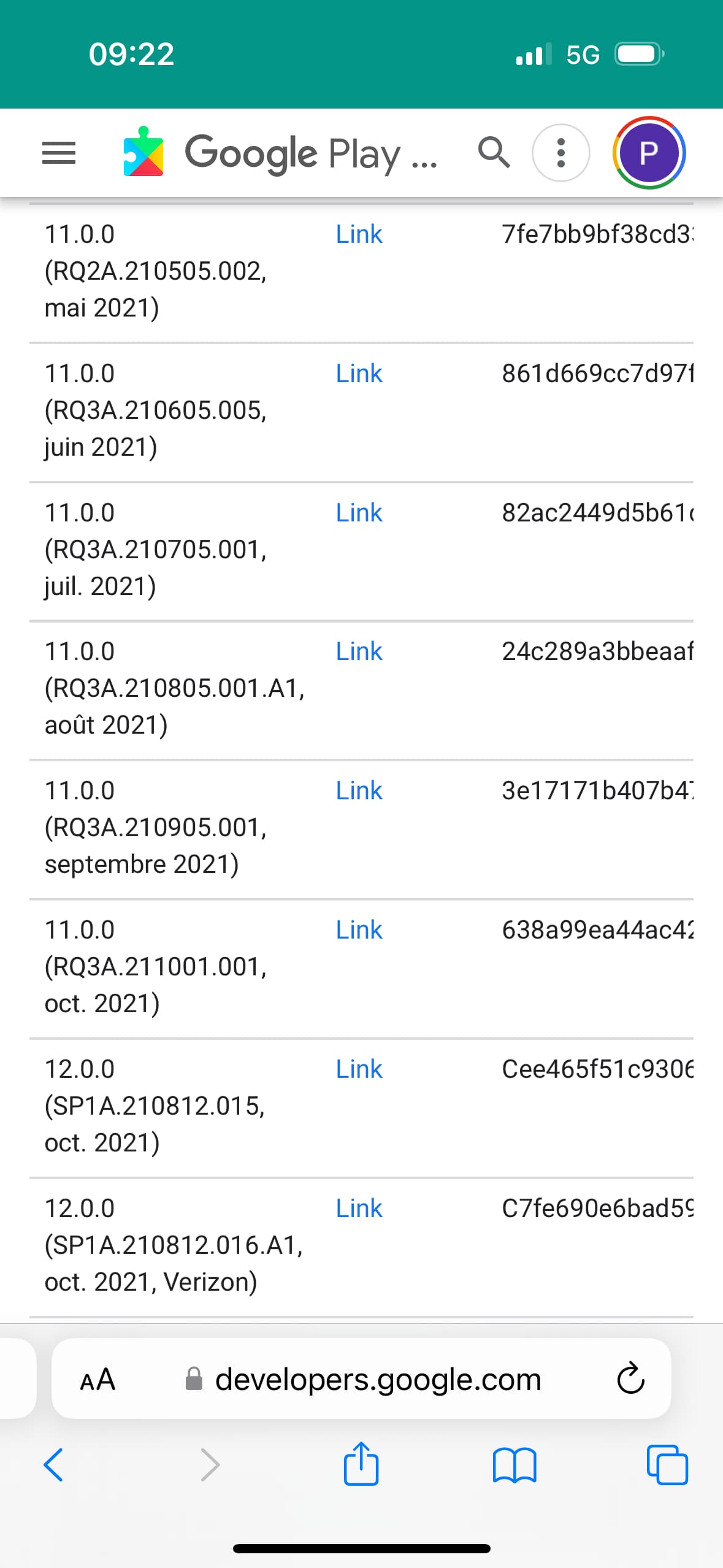Tap the developers.google.com address bar
The image size is (723, 1568).
pos(362,1379)
